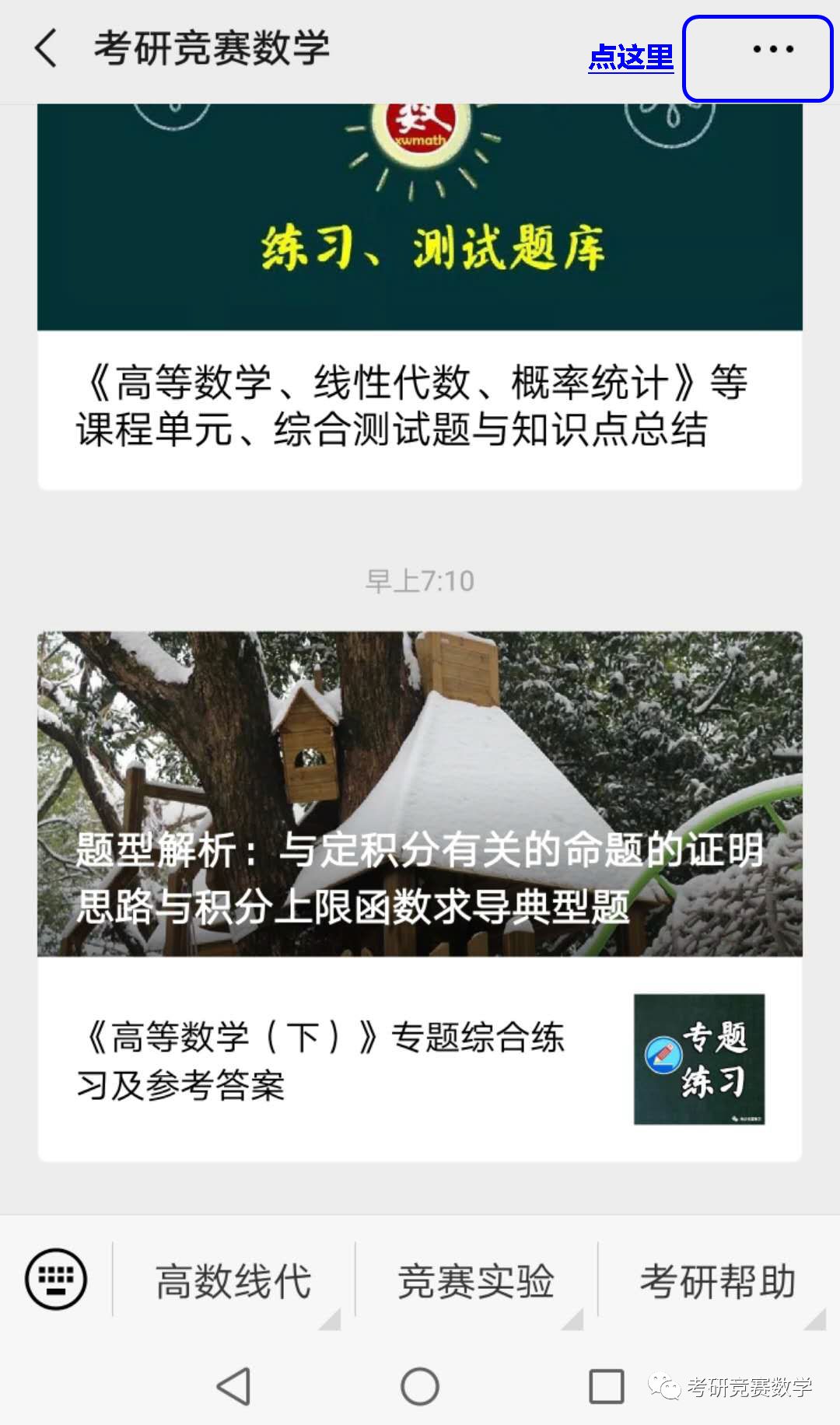Open the recent apps view

point(607,1386)
